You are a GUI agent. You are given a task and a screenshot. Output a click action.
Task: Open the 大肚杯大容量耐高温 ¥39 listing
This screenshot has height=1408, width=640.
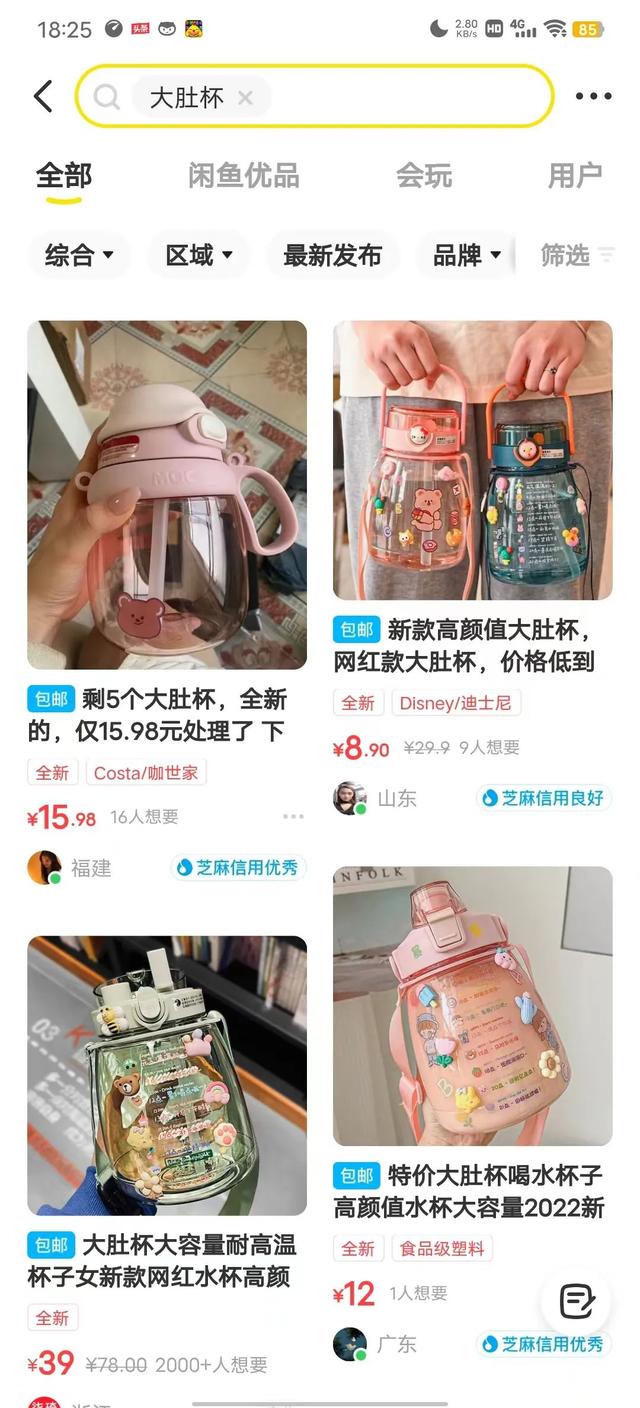coord(166,1075)
